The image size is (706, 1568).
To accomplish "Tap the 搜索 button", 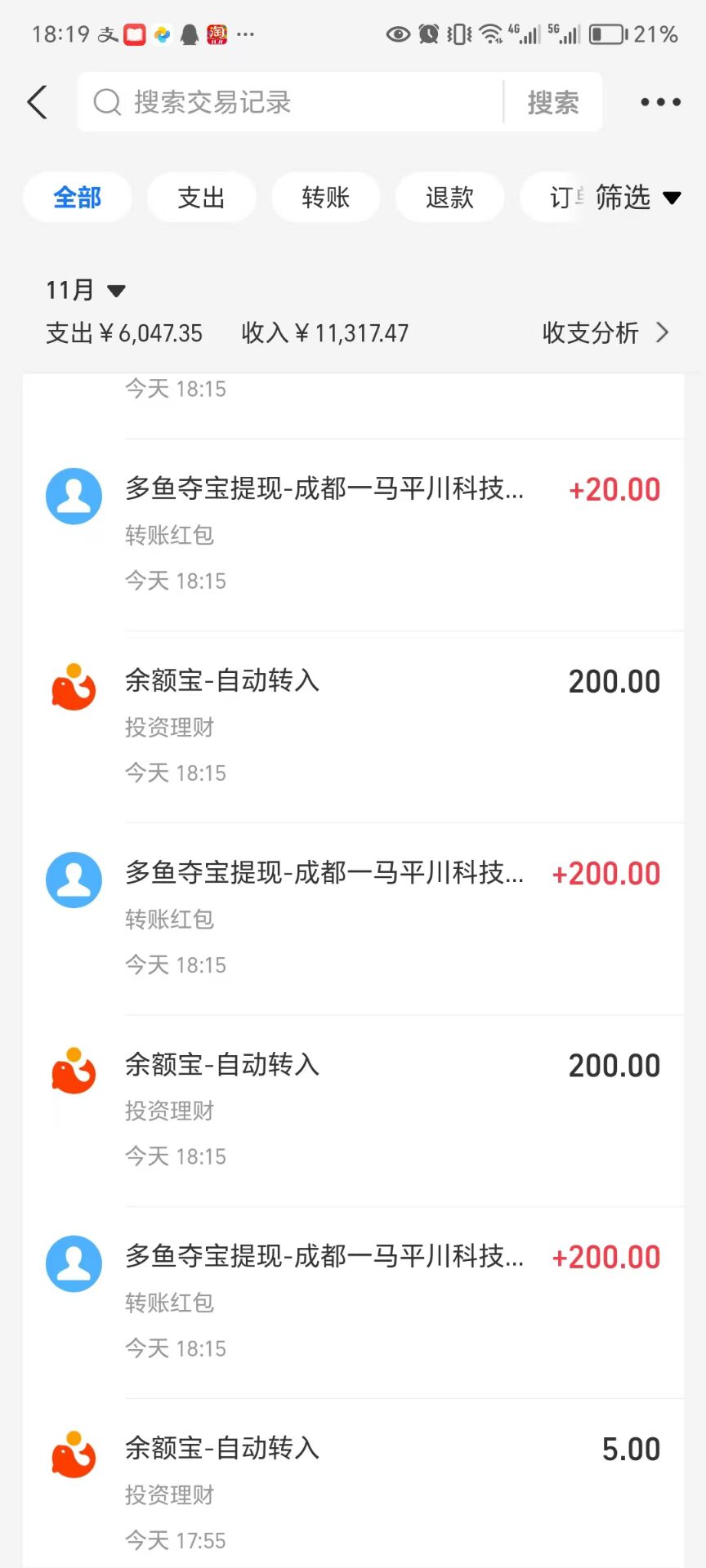I will coord(553,102).
